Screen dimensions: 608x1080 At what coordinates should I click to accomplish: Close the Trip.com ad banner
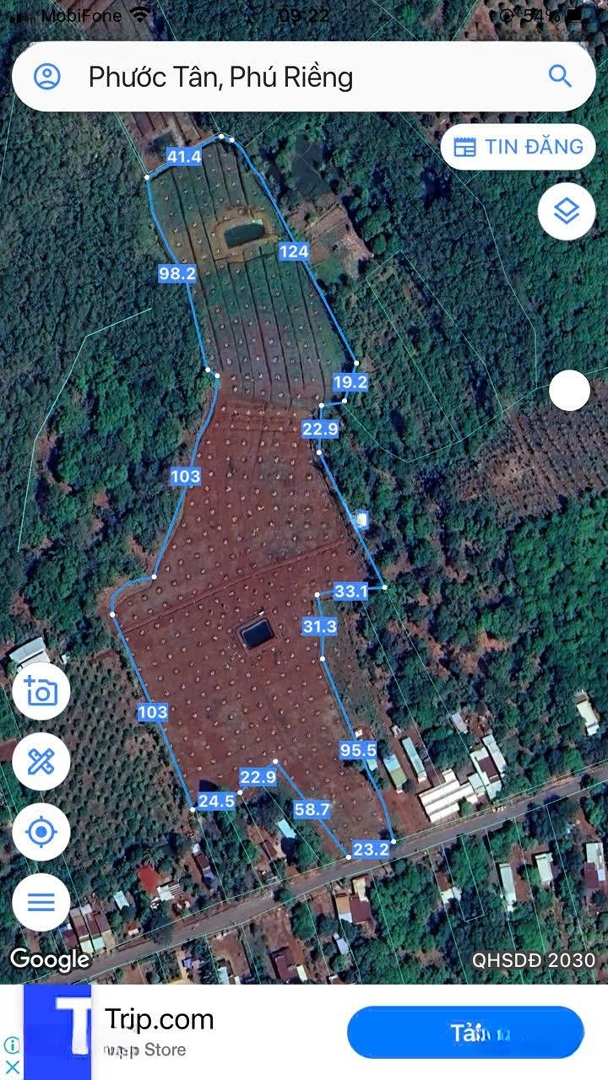11,1068
